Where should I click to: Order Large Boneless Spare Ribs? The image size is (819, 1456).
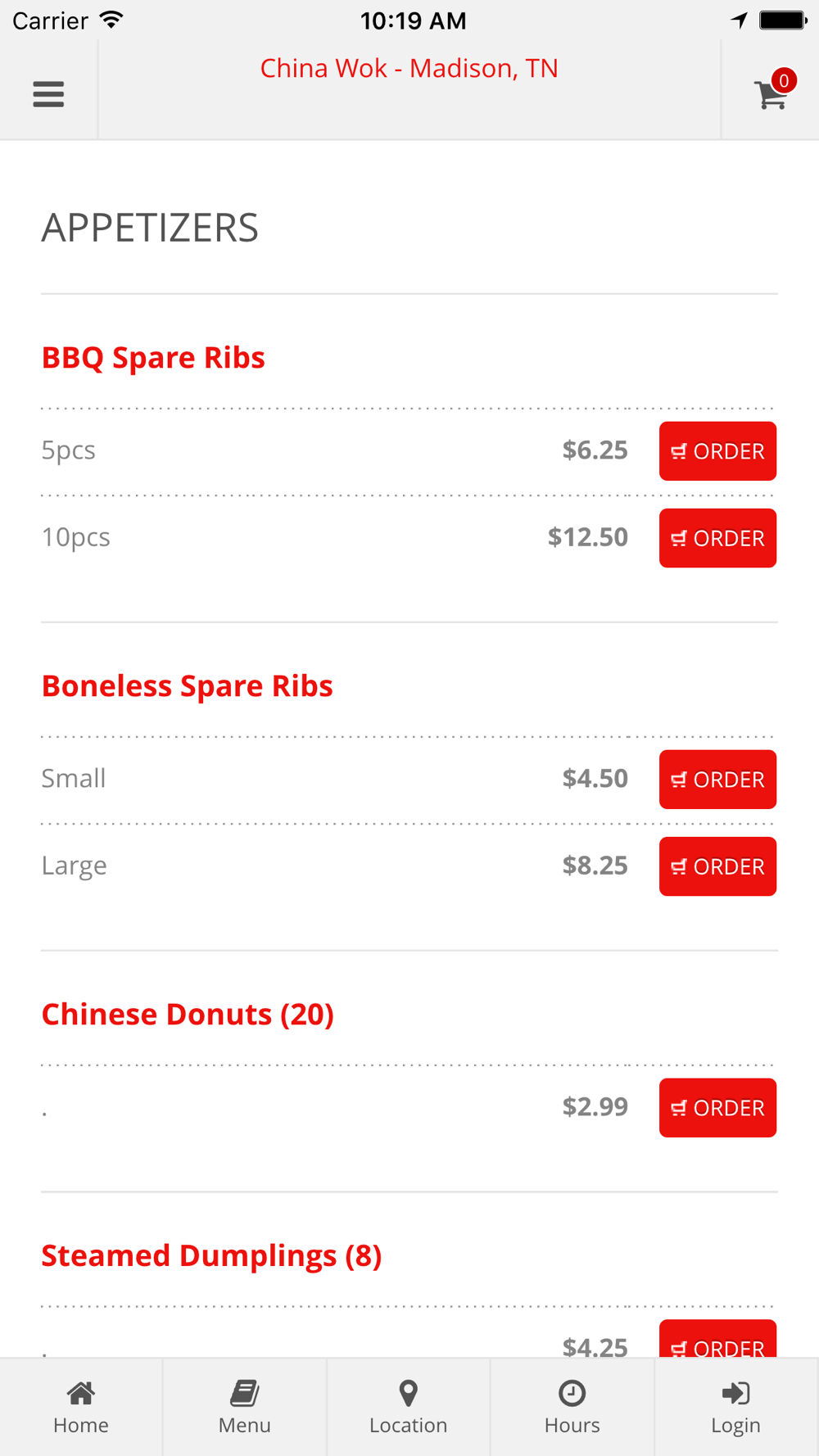tap(717, 866)
